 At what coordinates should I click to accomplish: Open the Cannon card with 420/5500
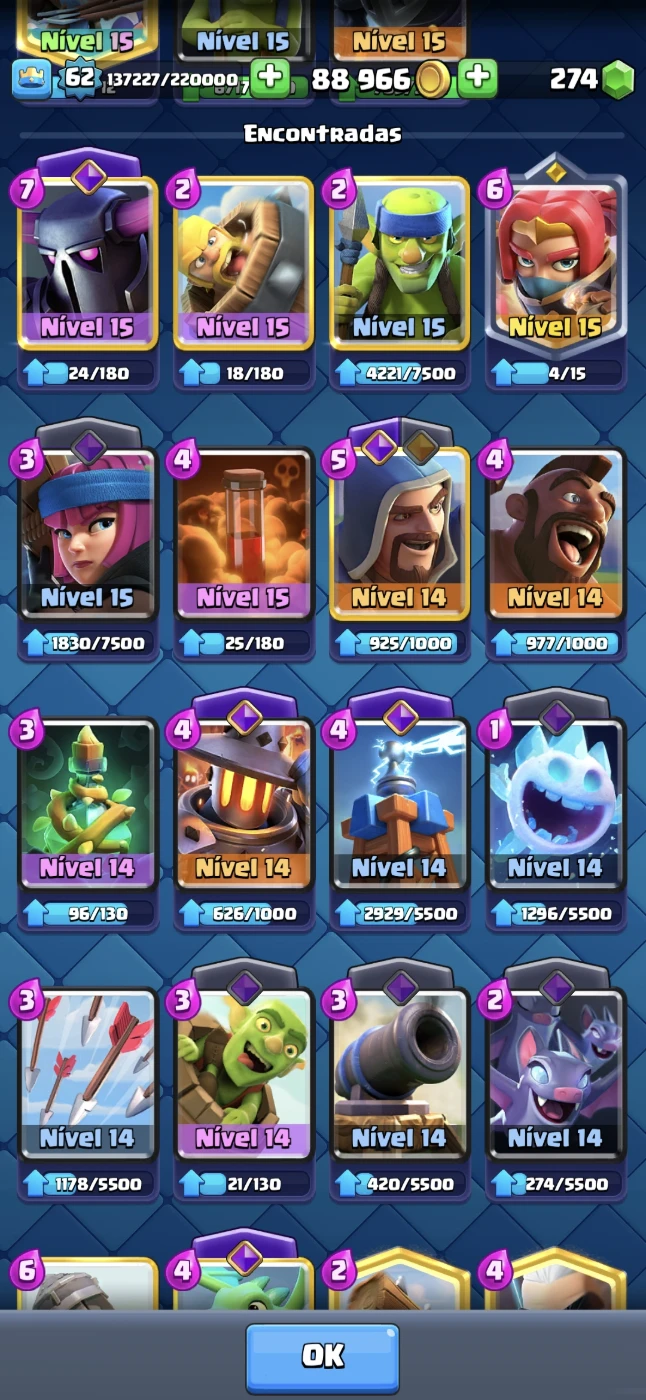[399, 1072]
